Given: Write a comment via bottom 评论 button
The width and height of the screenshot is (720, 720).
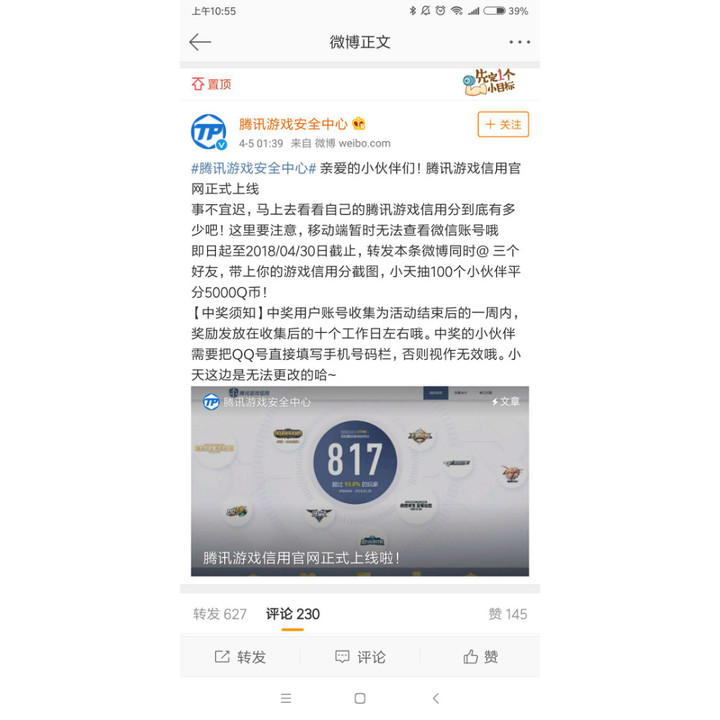Looking at the screenshot, I should click(360, 657).
